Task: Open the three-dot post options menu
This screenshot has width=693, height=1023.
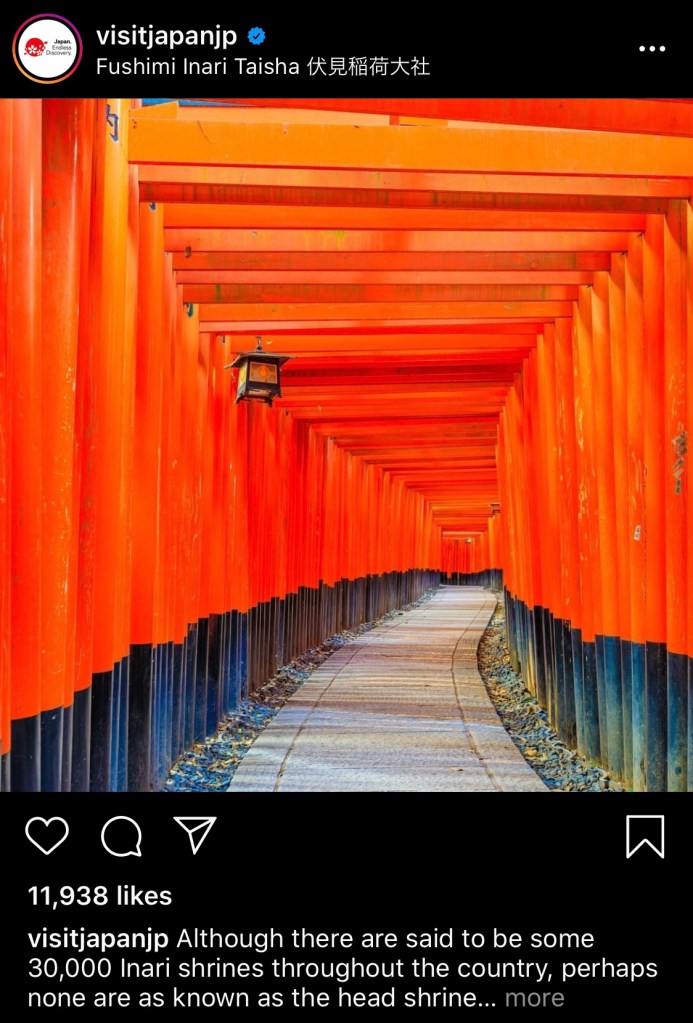Action: [652, 49]
